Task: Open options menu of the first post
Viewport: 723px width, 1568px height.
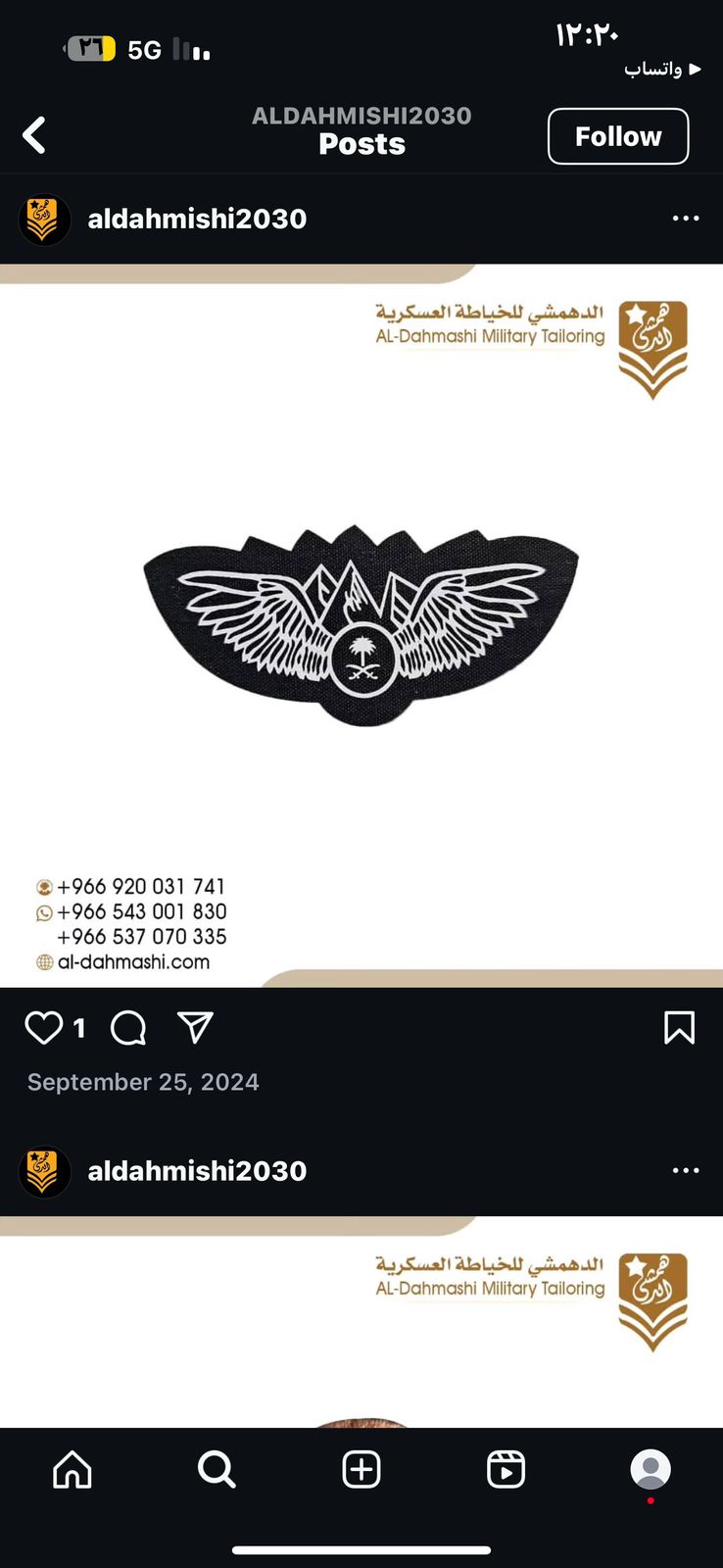Action: point(686,219)
